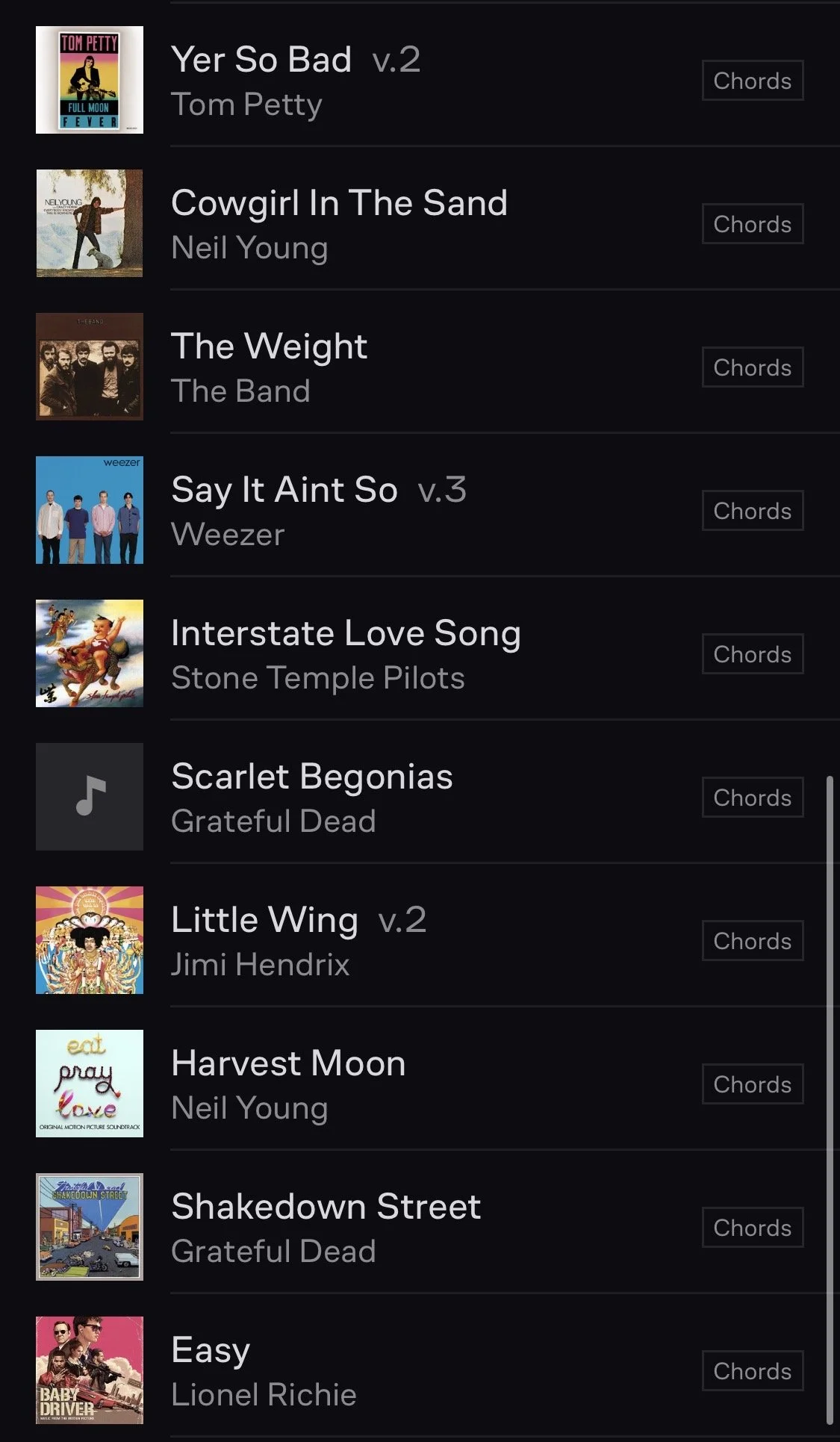This screenshot has height=1442, width=840.
Task: Open Little Wing by Jimi Hendrix
Action: 264,921
